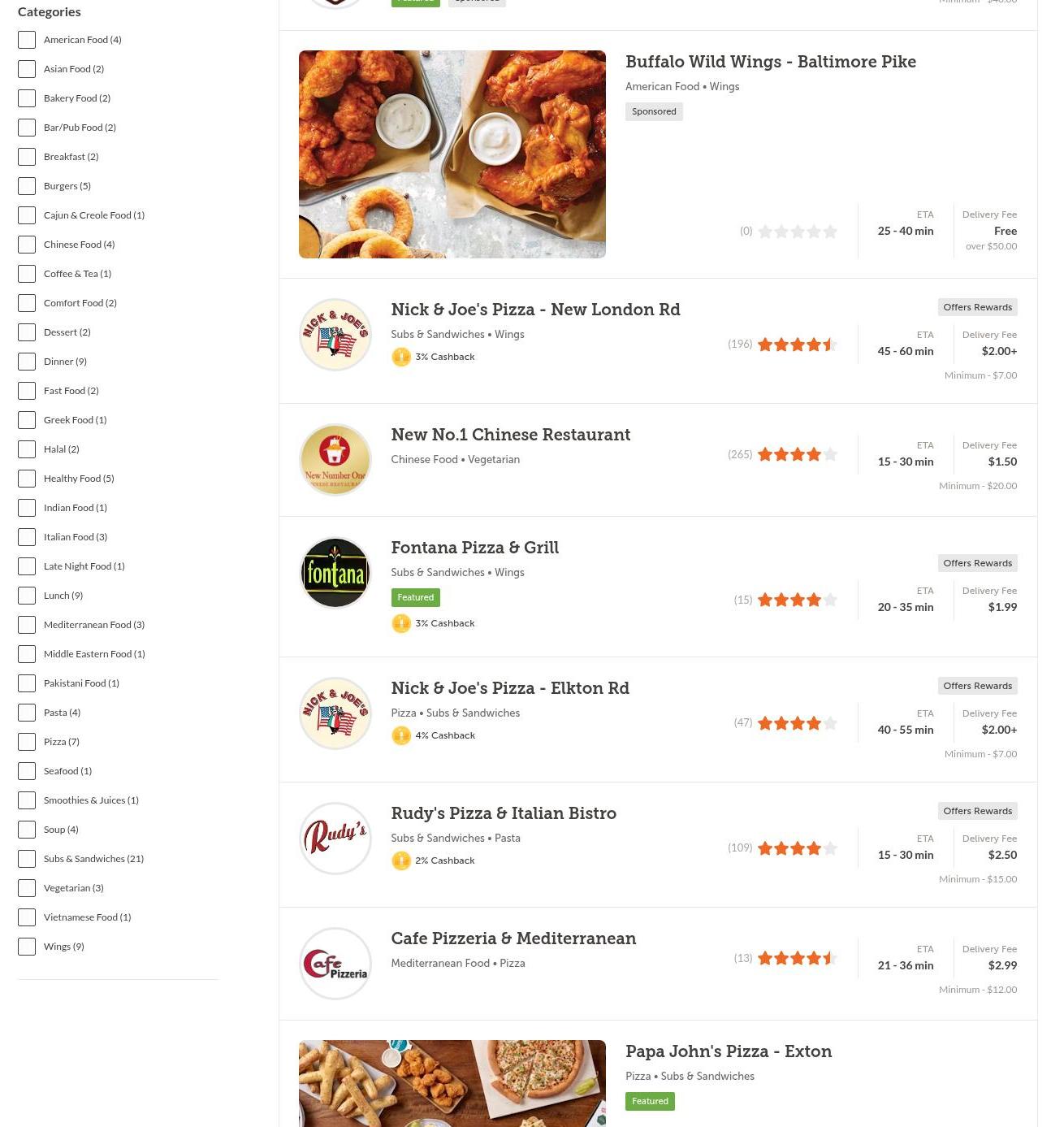Check the Seafood filter box

click(27, 771)
